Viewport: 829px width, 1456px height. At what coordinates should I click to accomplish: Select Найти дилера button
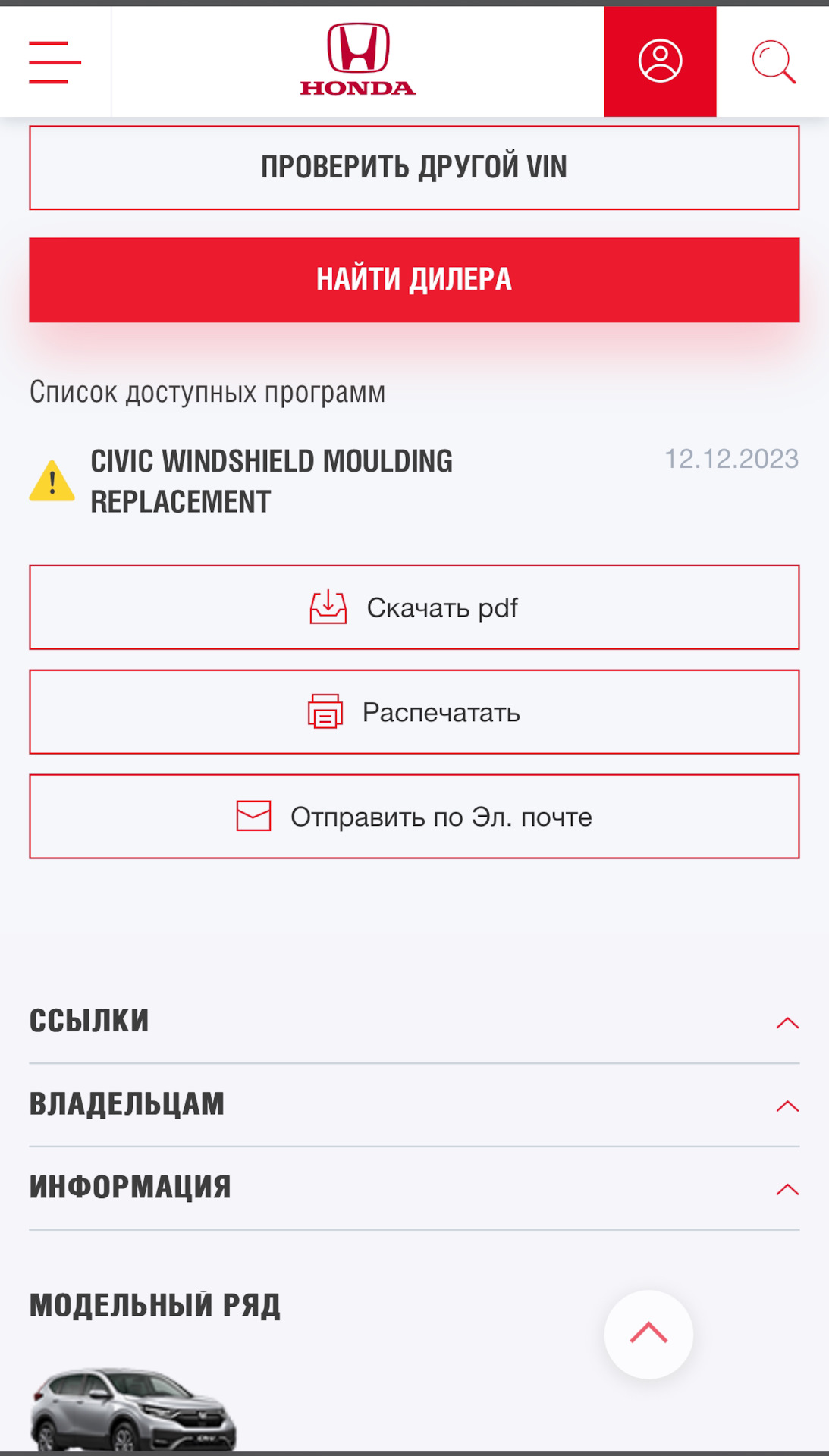click(x=414, y=280)
